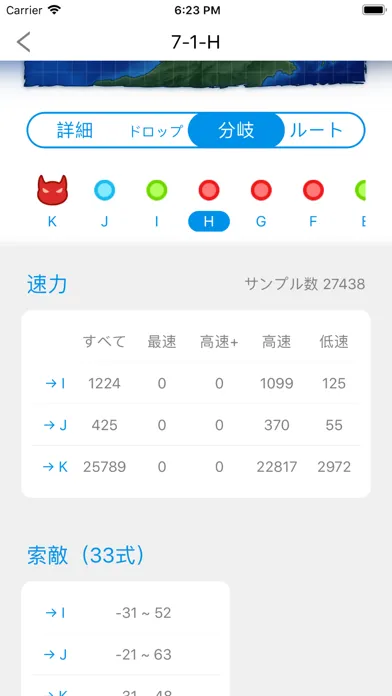Select node H
The width and height of the screenshot is (392, 696).
(x=209, y=202)
